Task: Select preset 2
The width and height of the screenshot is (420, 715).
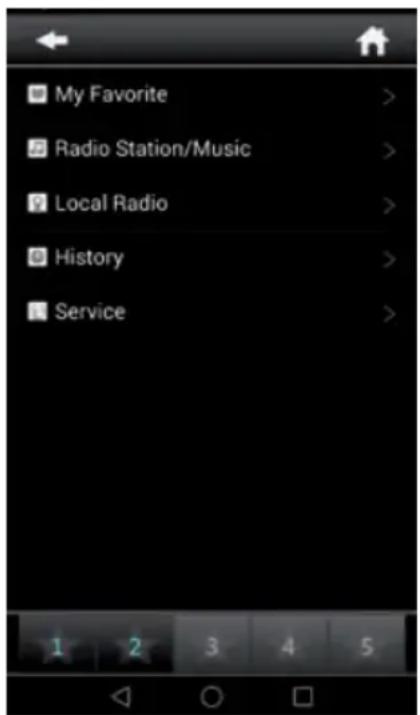Action: click(x=135, y=646)
